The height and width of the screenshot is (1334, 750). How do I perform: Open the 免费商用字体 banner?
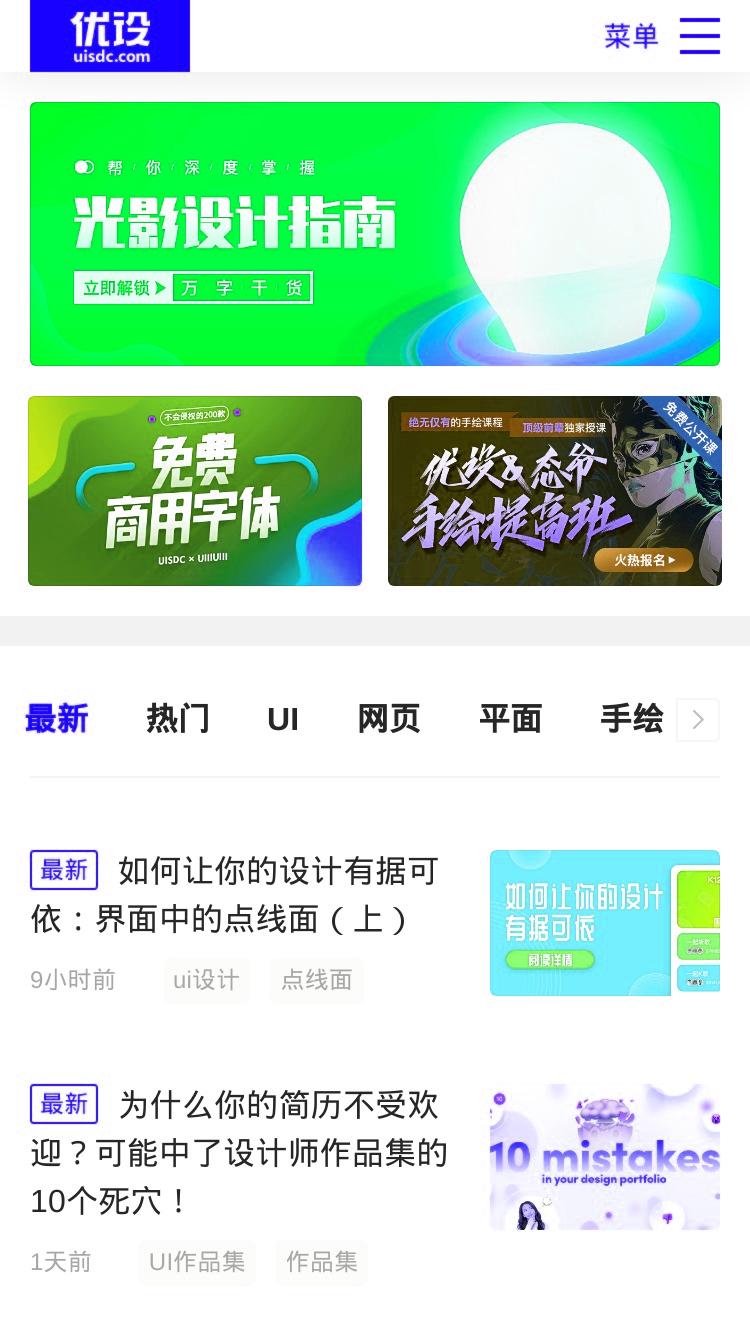click(195, 491)
